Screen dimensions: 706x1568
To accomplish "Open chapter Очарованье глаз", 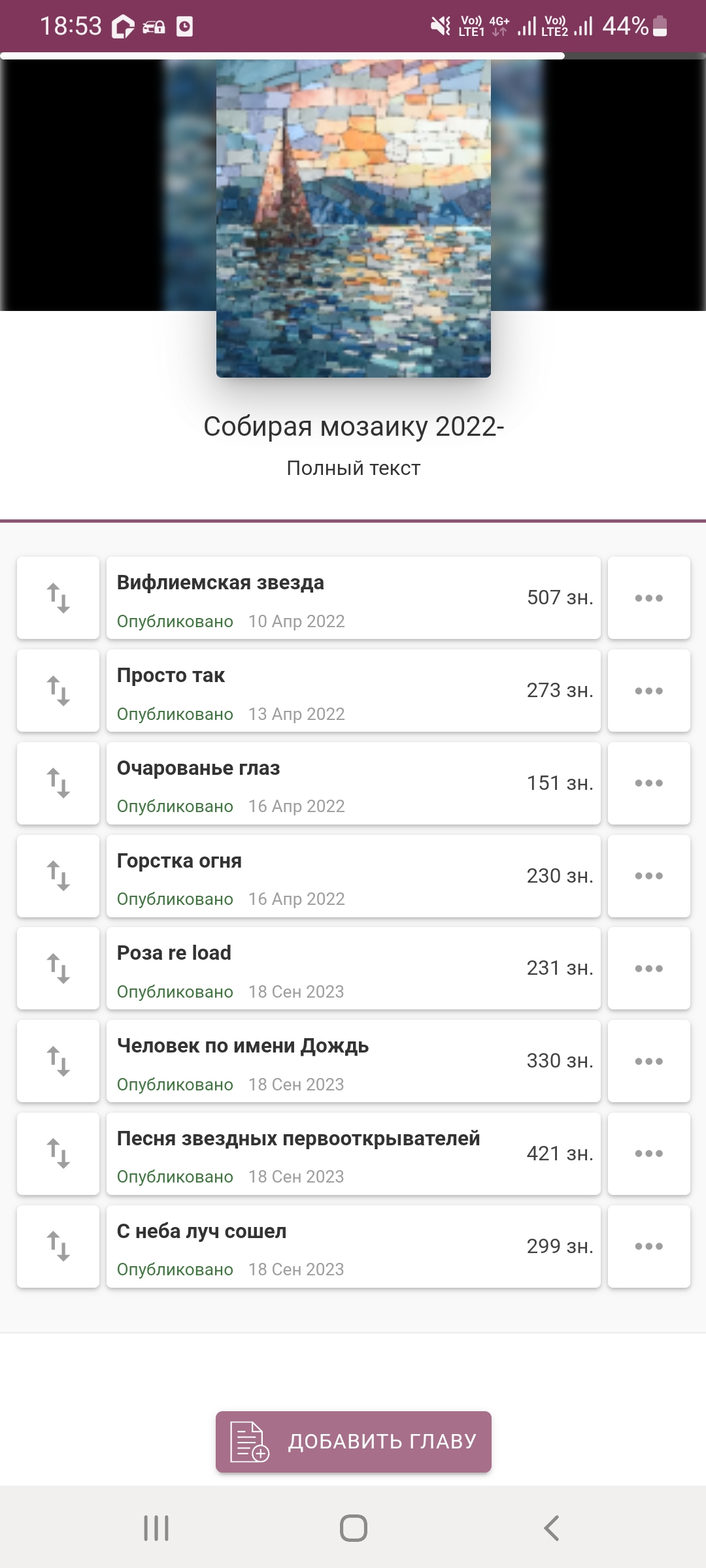I will 353,783.
